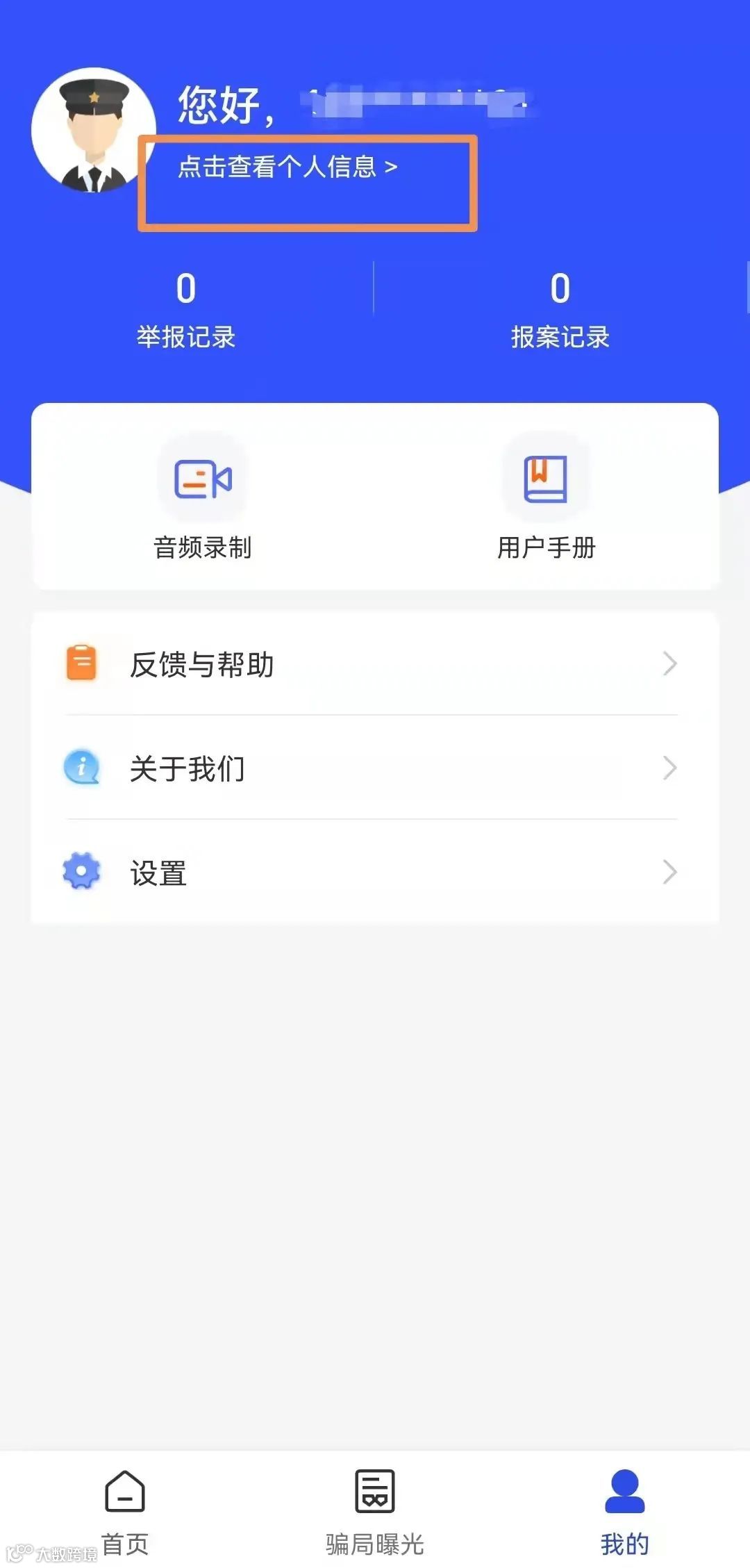
Task: View 举报记录 report records
Action: click(186, 309)
